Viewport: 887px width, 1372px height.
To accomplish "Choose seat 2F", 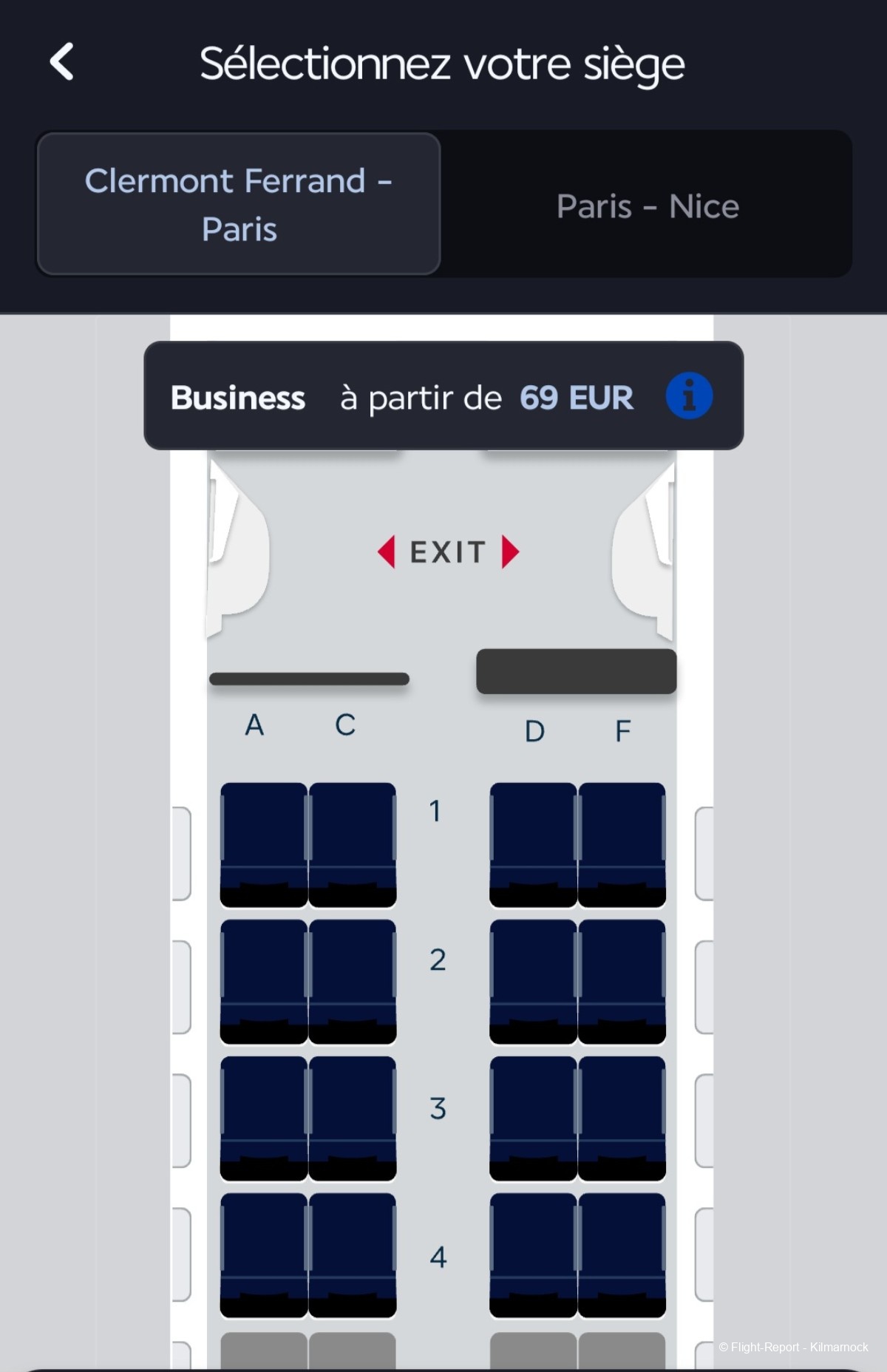I will 622,981.
